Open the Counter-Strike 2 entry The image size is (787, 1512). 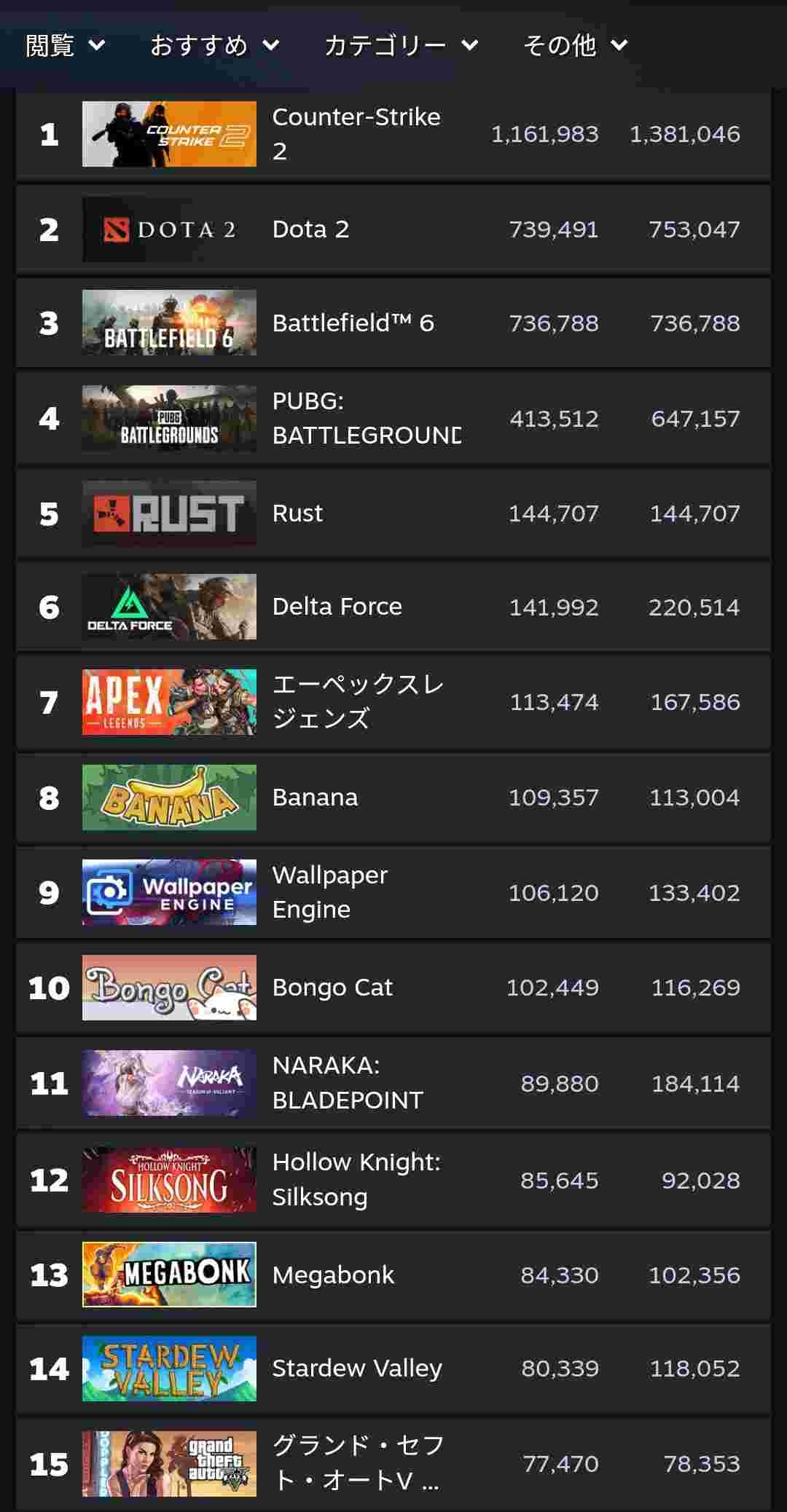point(356,134)
